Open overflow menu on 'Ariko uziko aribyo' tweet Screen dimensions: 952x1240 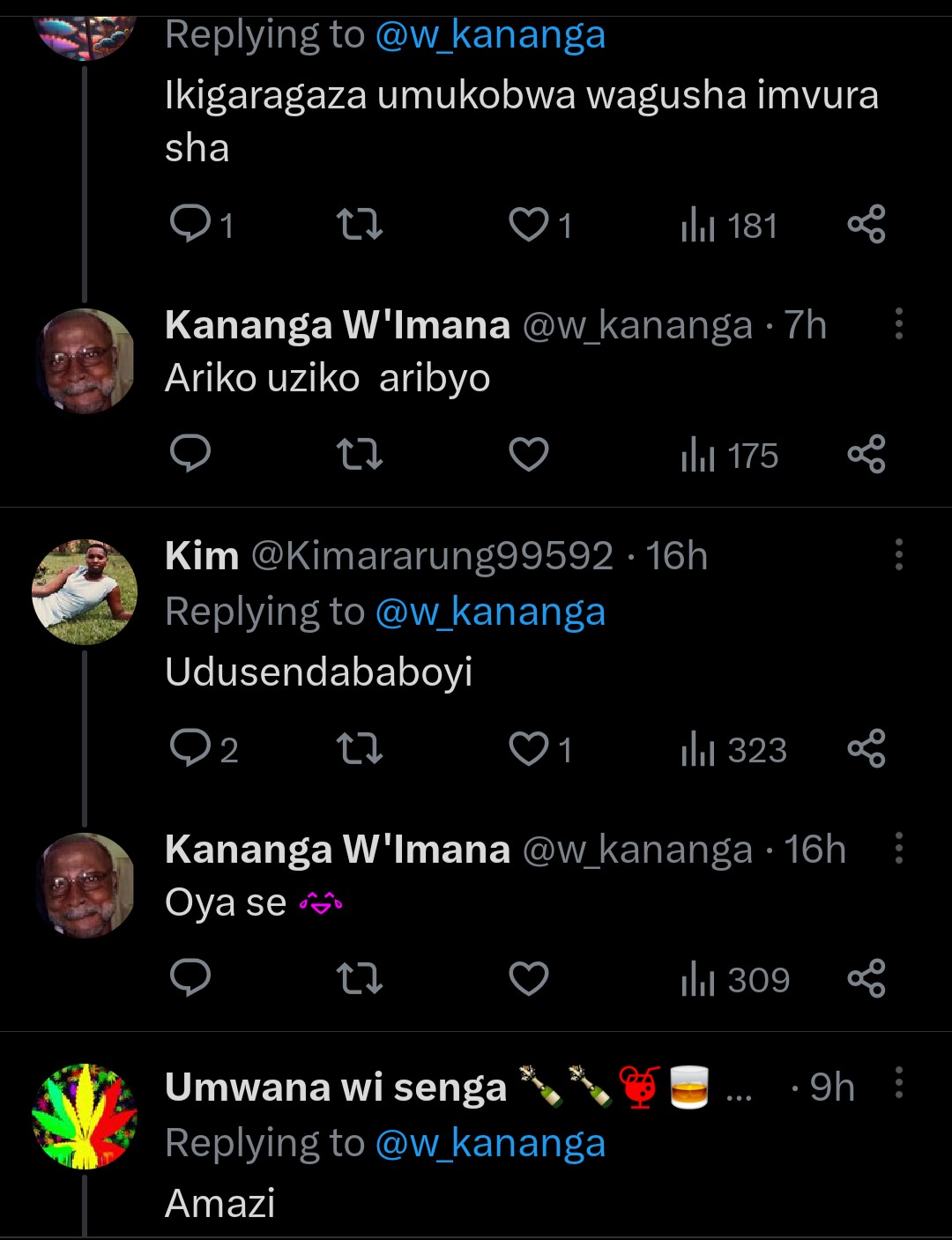tap(898, 324)
